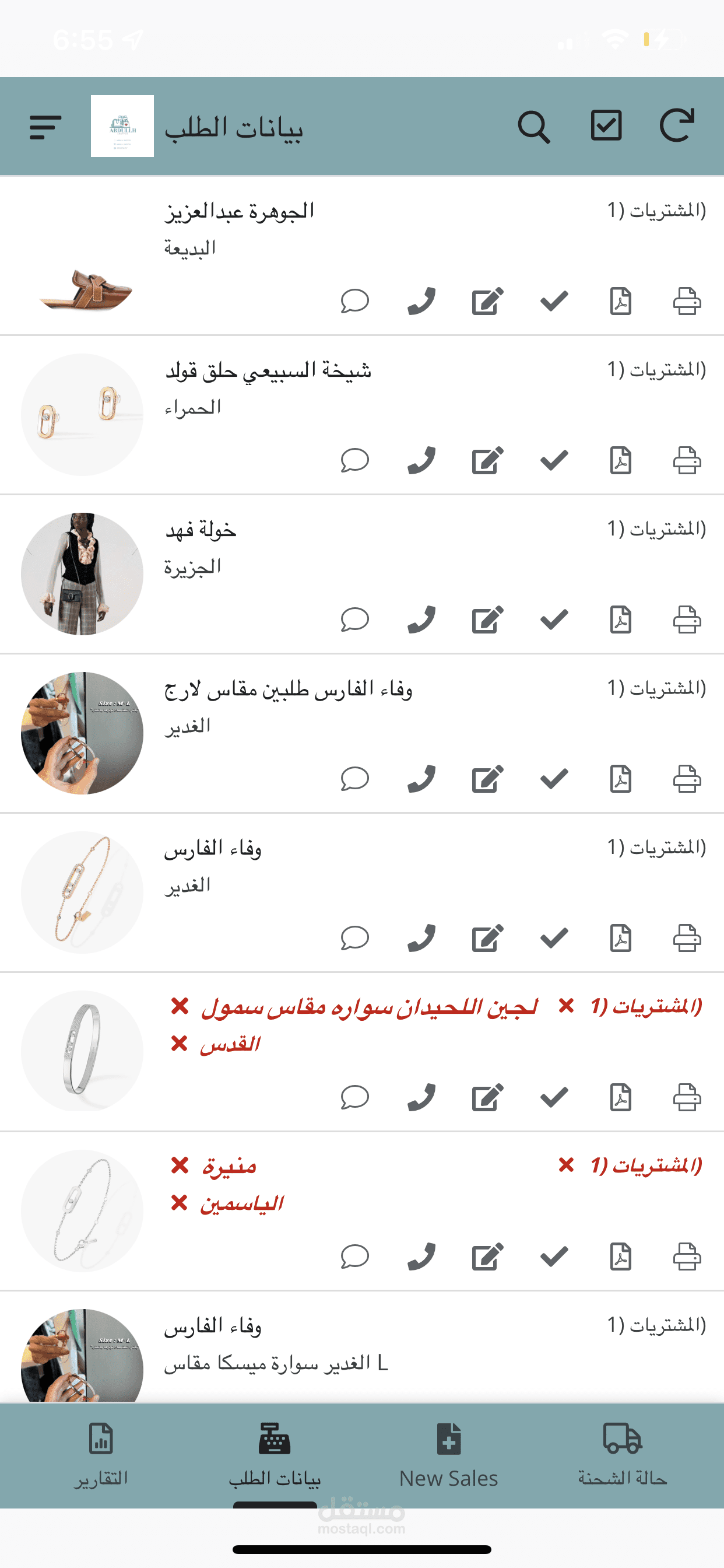Refresh the order list
The image size is (724, 1568).
click(677, 125)
